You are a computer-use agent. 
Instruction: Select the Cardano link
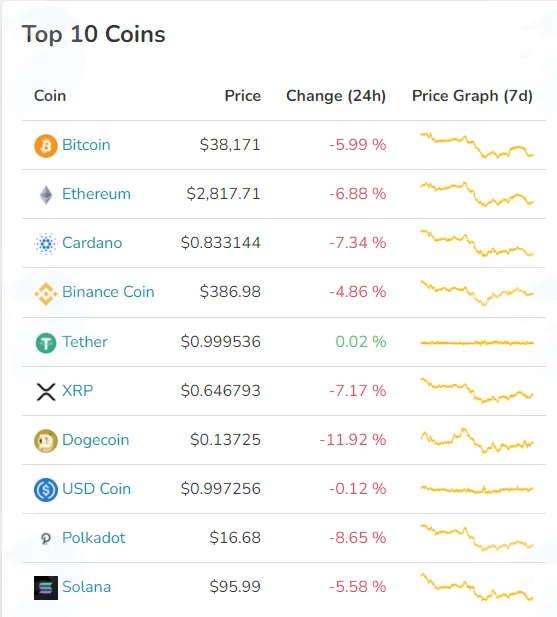click(92, 243)
